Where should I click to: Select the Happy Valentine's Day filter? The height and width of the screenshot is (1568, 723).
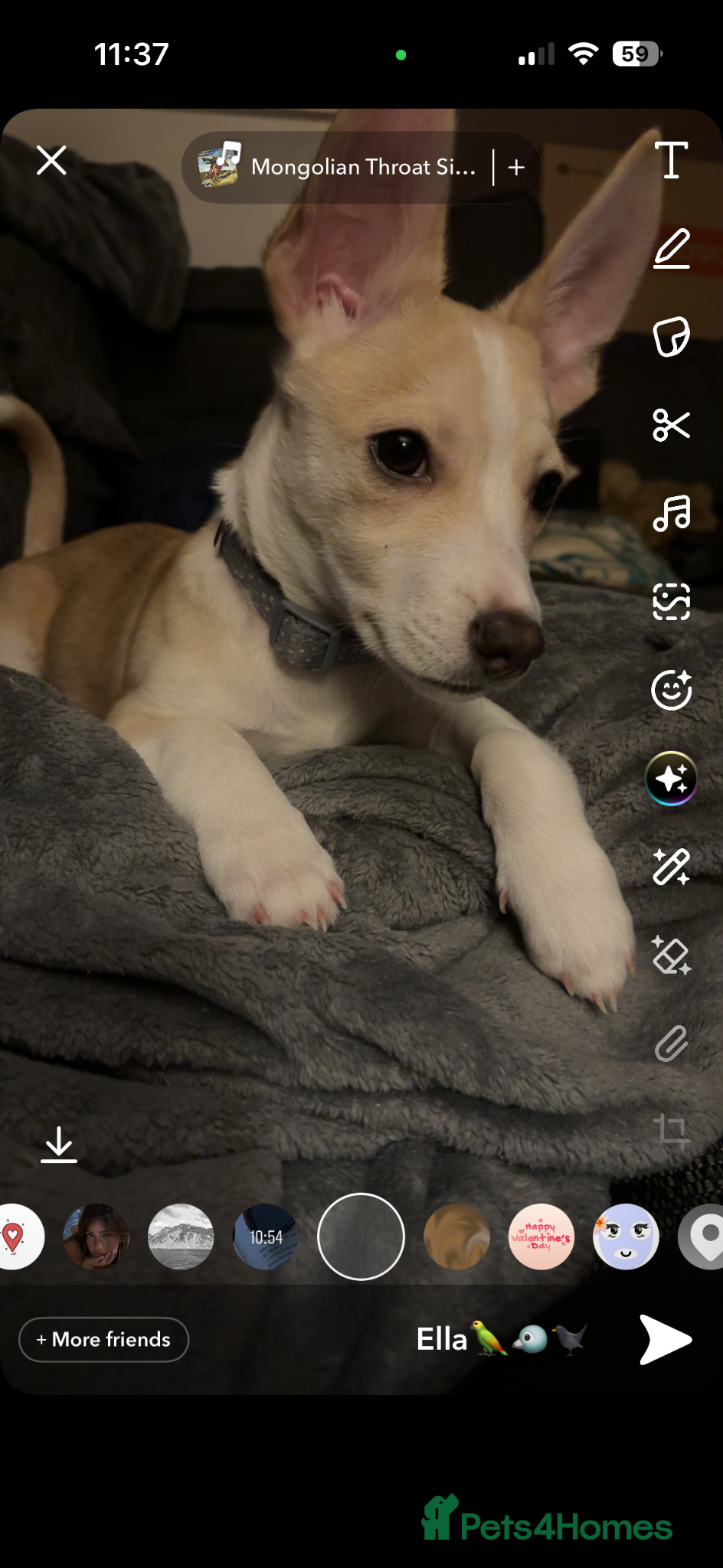pyautogui.click(x=541, y=1237)
